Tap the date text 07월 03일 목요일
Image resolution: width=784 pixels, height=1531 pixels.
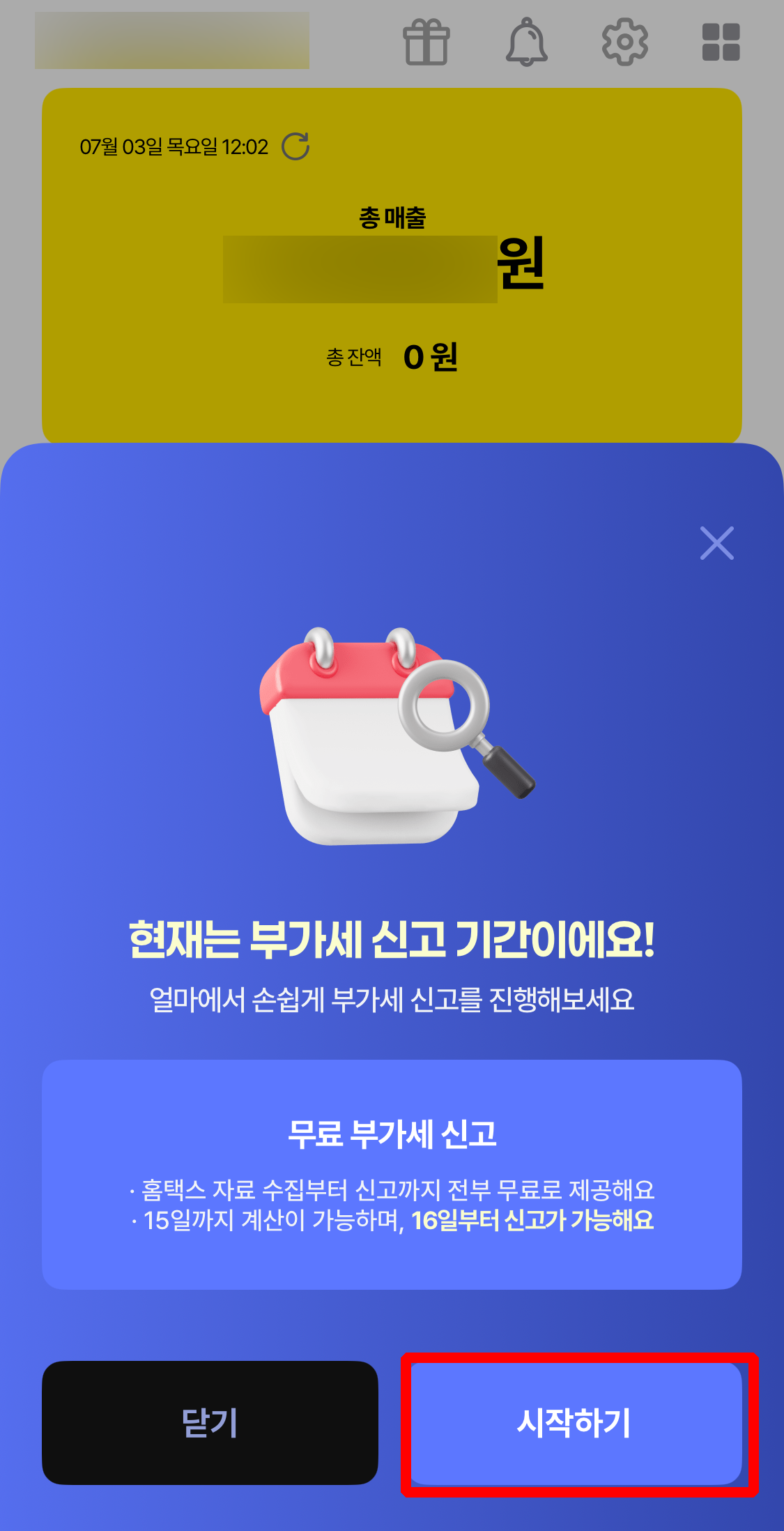tap(160, 146)
